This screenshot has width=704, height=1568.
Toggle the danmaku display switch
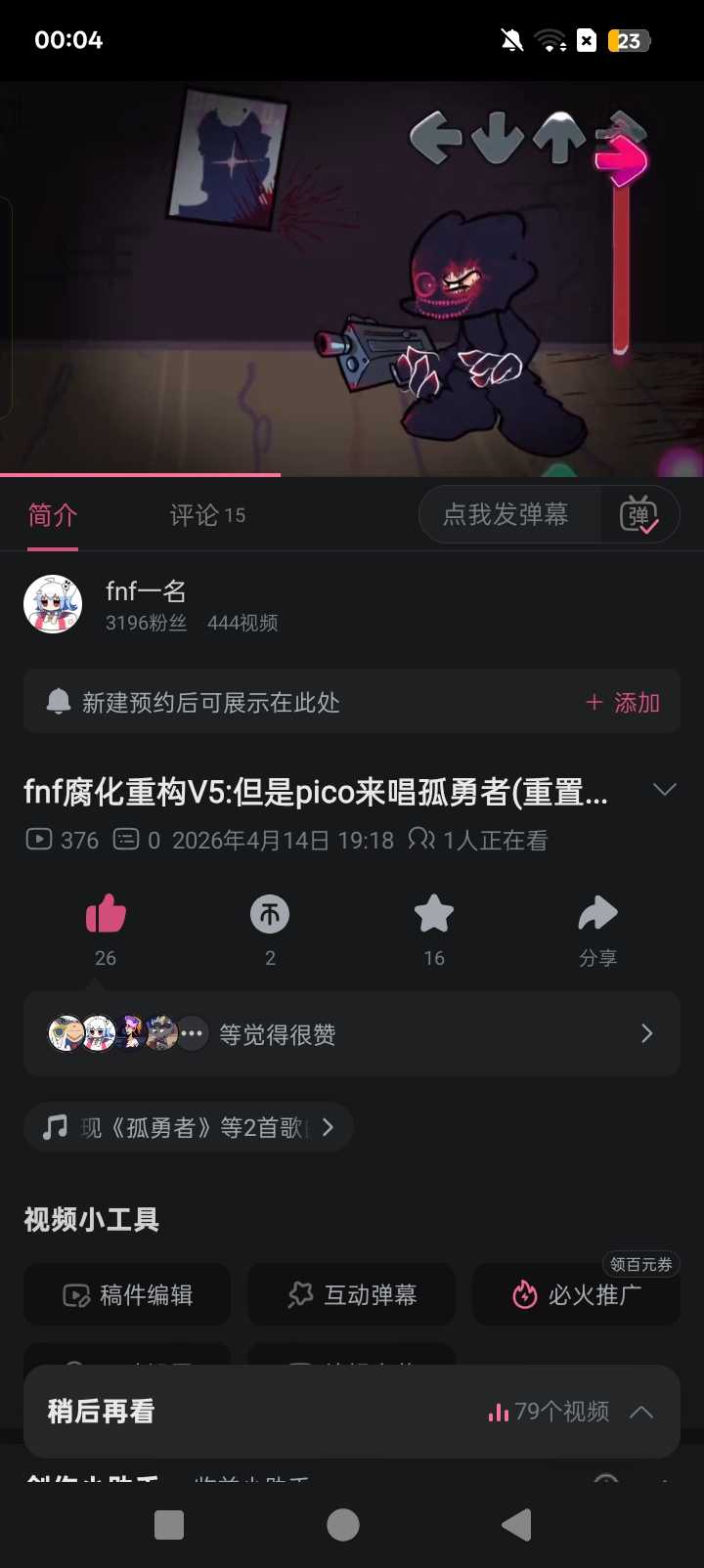[x=638, y=514]
